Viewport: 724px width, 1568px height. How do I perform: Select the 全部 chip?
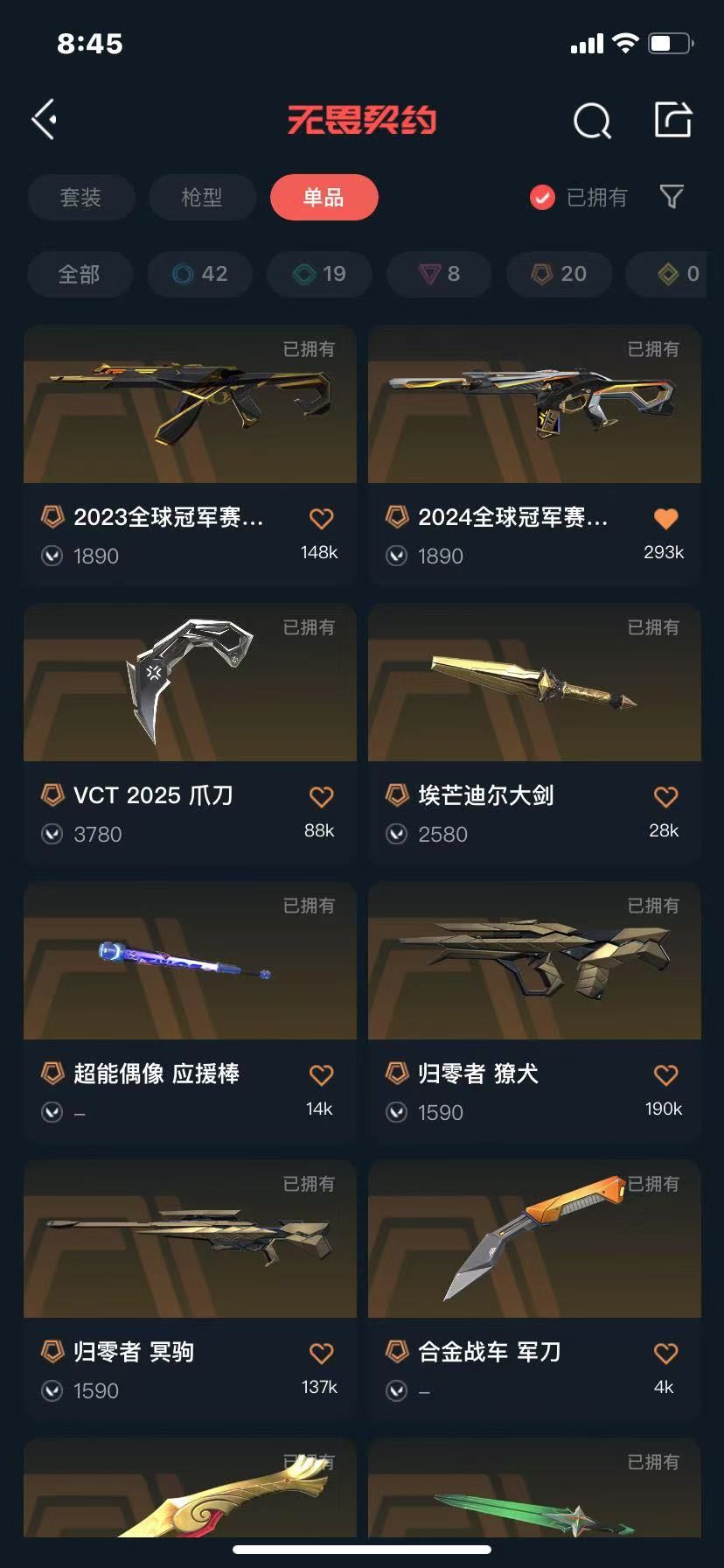[x=80, y=275]
